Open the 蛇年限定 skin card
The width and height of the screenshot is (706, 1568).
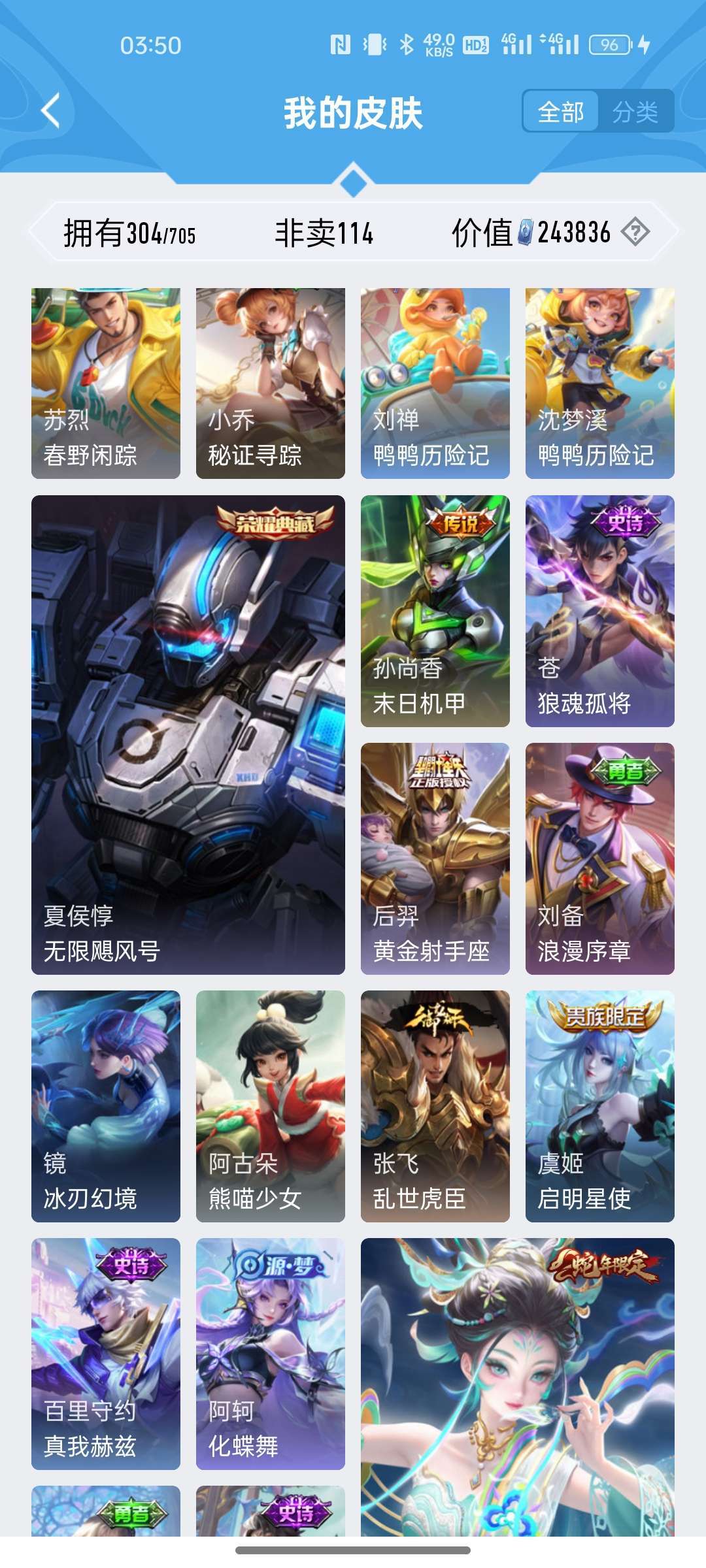pyautogui.click(x=518, y=1385)
